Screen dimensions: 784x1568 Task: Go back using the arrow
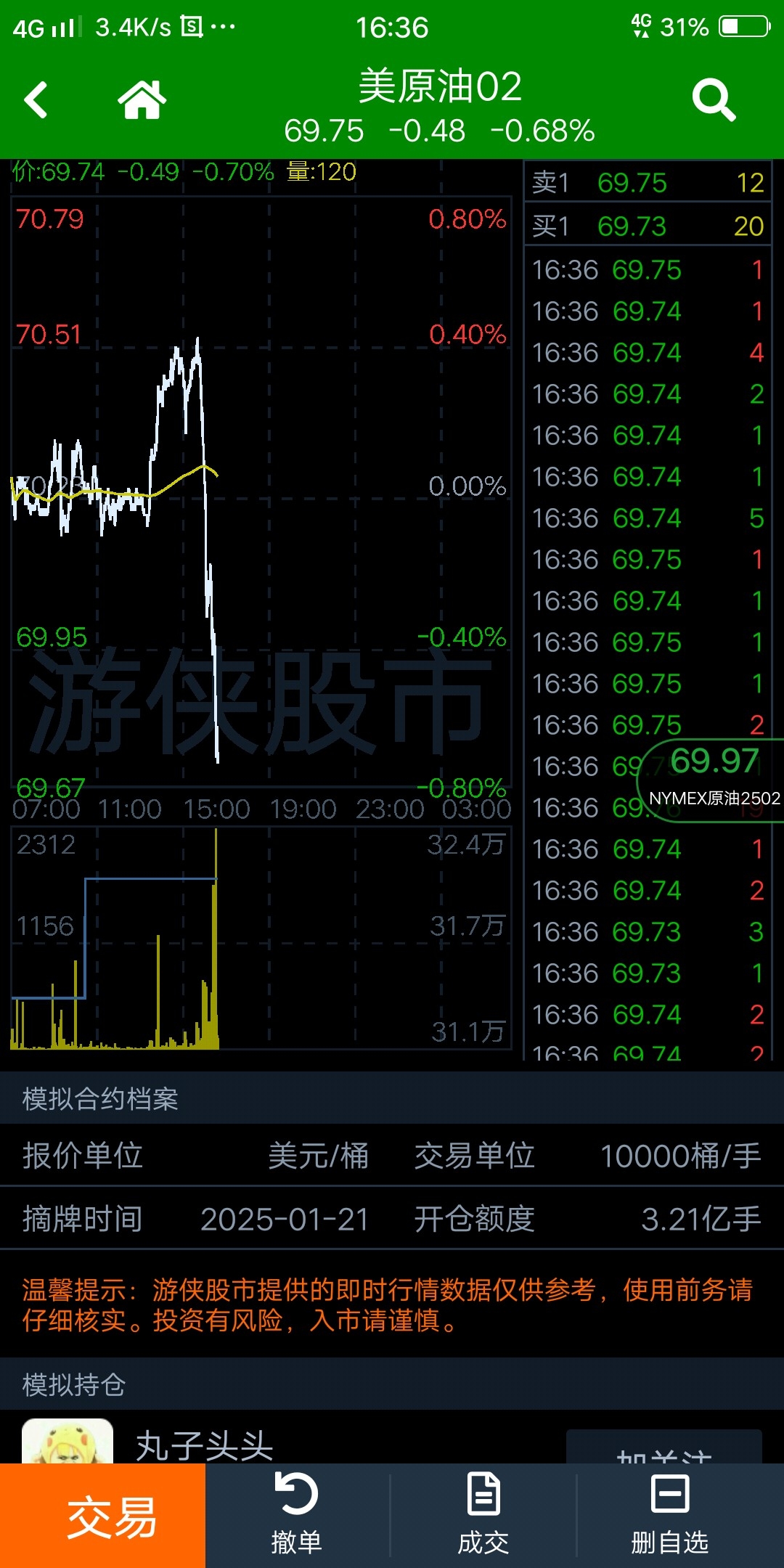point(36,99)
